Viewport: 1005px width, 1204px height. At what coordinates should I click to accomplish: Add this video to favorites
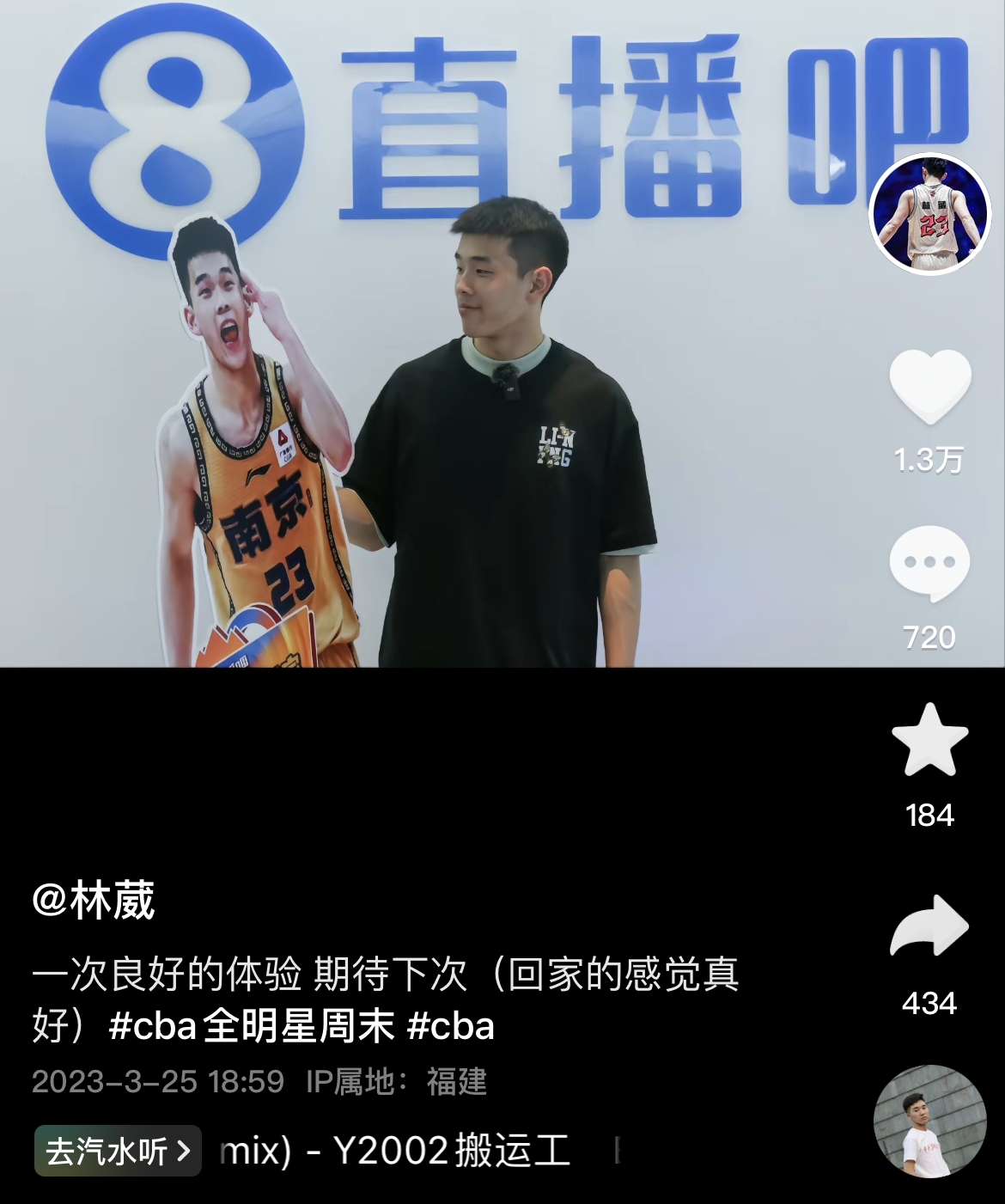930,741
